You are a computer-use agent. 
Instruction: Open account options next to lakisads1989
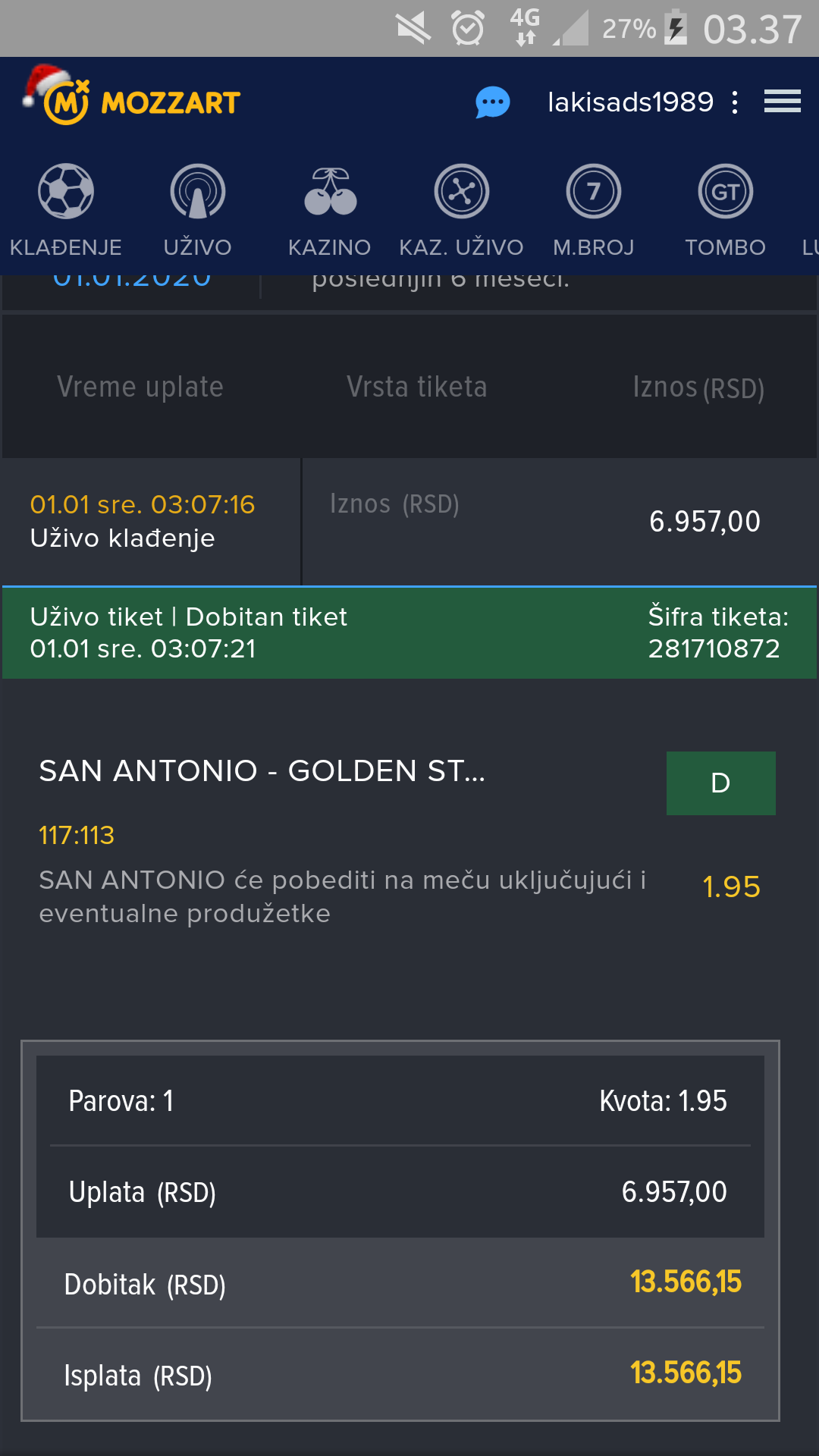coord(734,102)
